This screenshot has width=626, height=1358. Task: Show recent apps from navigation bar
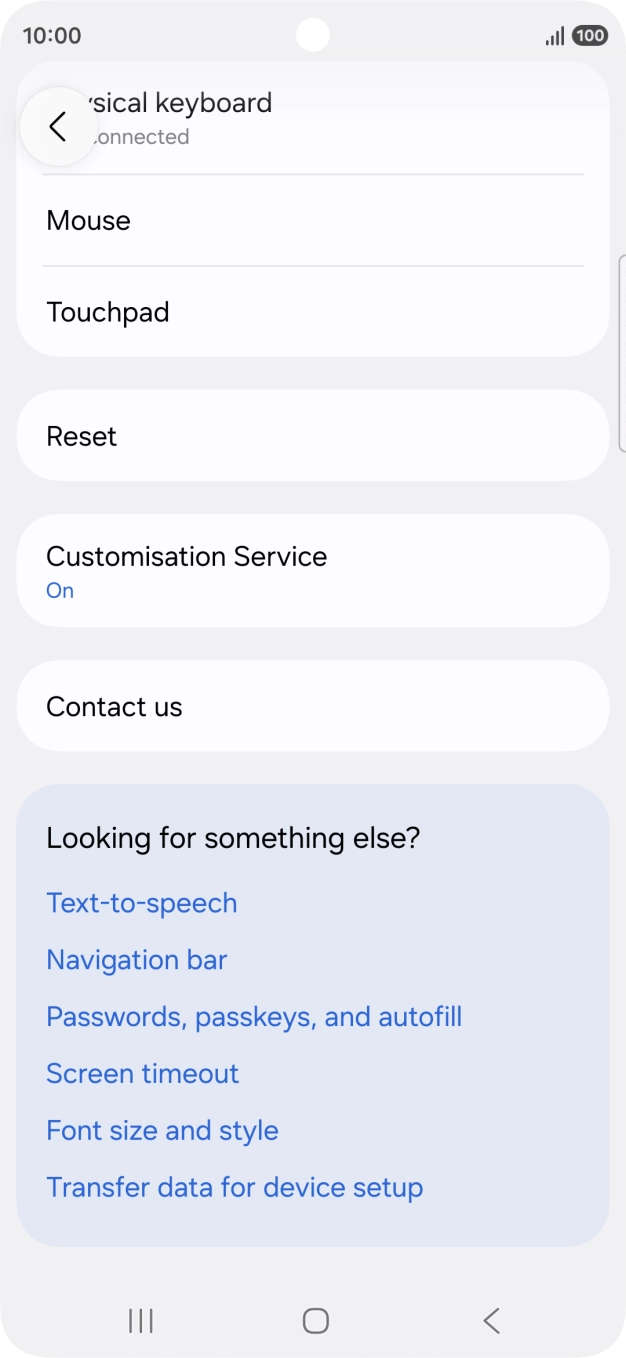(141, 1321)
